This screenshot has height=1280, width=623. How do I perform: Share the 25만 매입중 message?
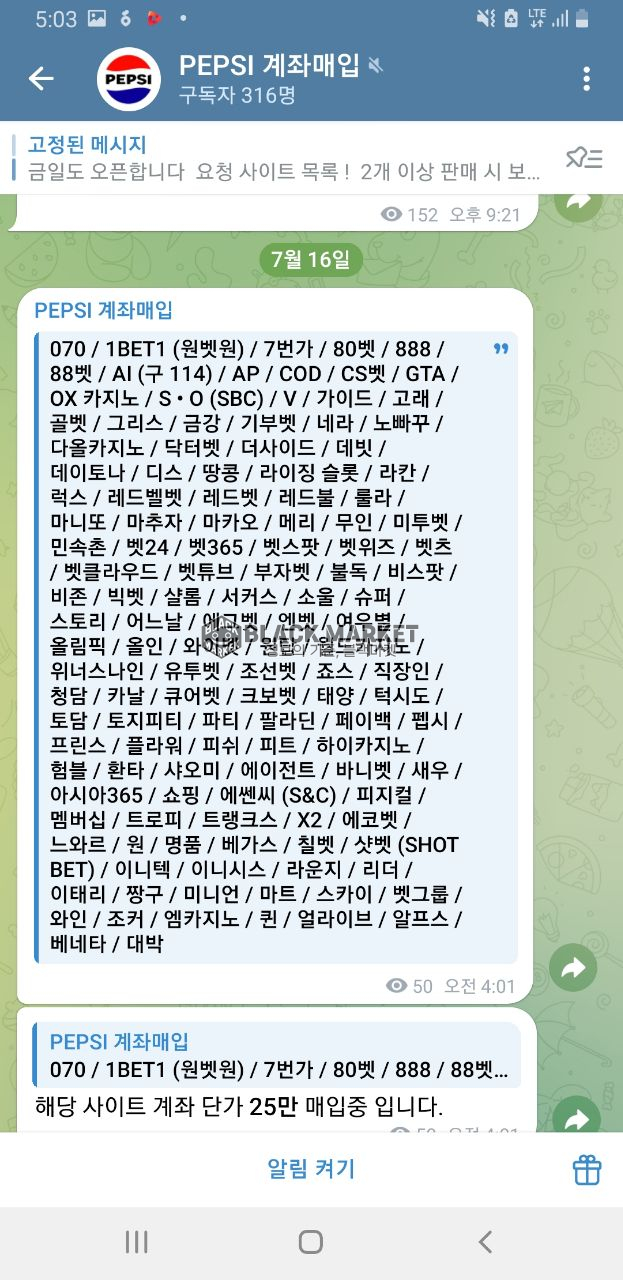coord(573,1118)
